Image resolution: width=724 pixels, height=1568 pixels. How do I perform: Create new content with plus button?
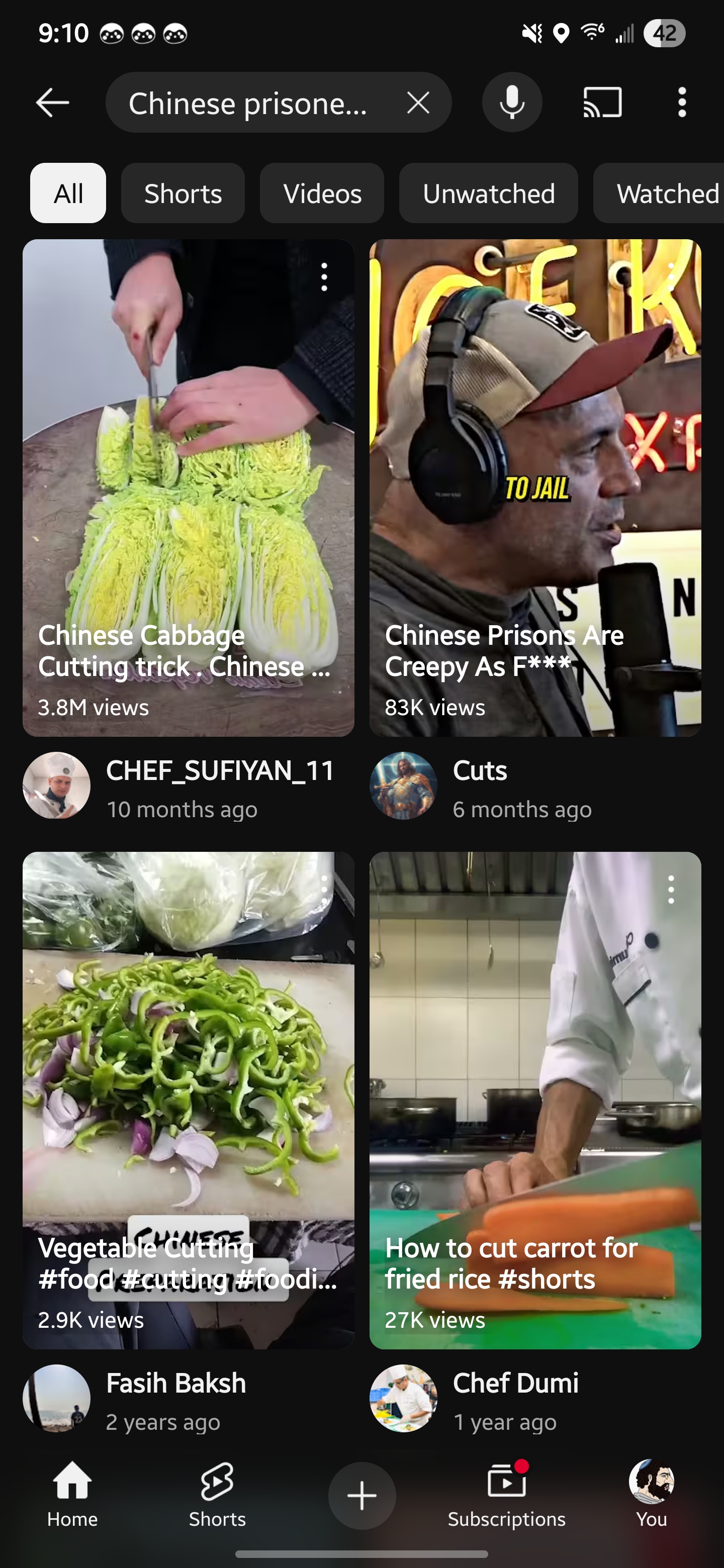click(x=361, y=1496)
